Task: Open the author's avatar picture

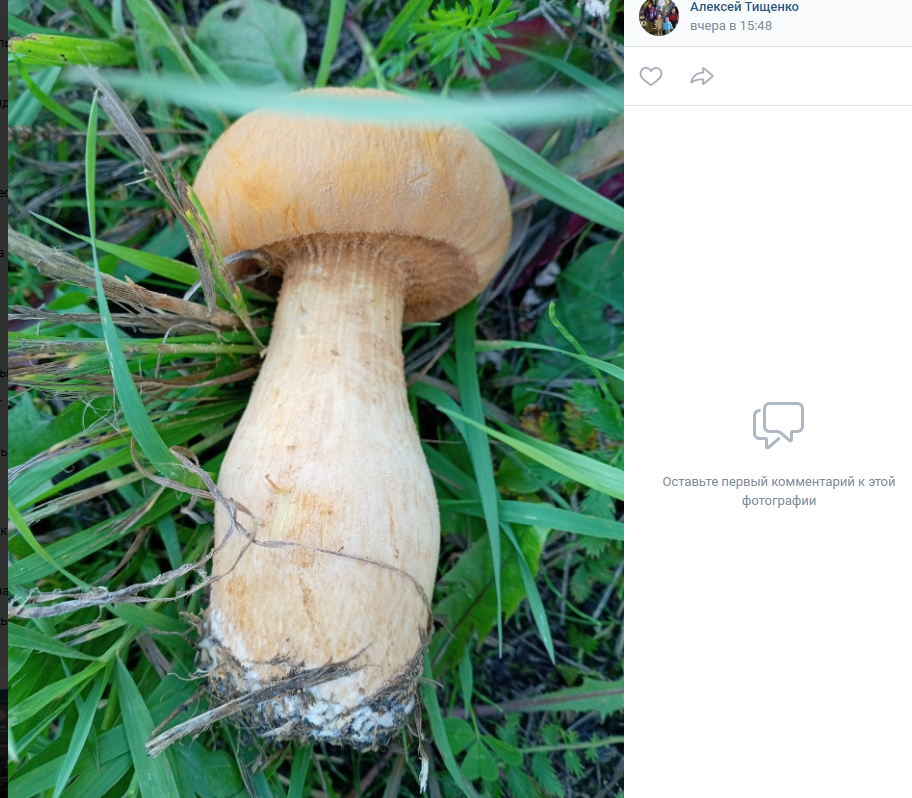Action: (x=659, y=16)
